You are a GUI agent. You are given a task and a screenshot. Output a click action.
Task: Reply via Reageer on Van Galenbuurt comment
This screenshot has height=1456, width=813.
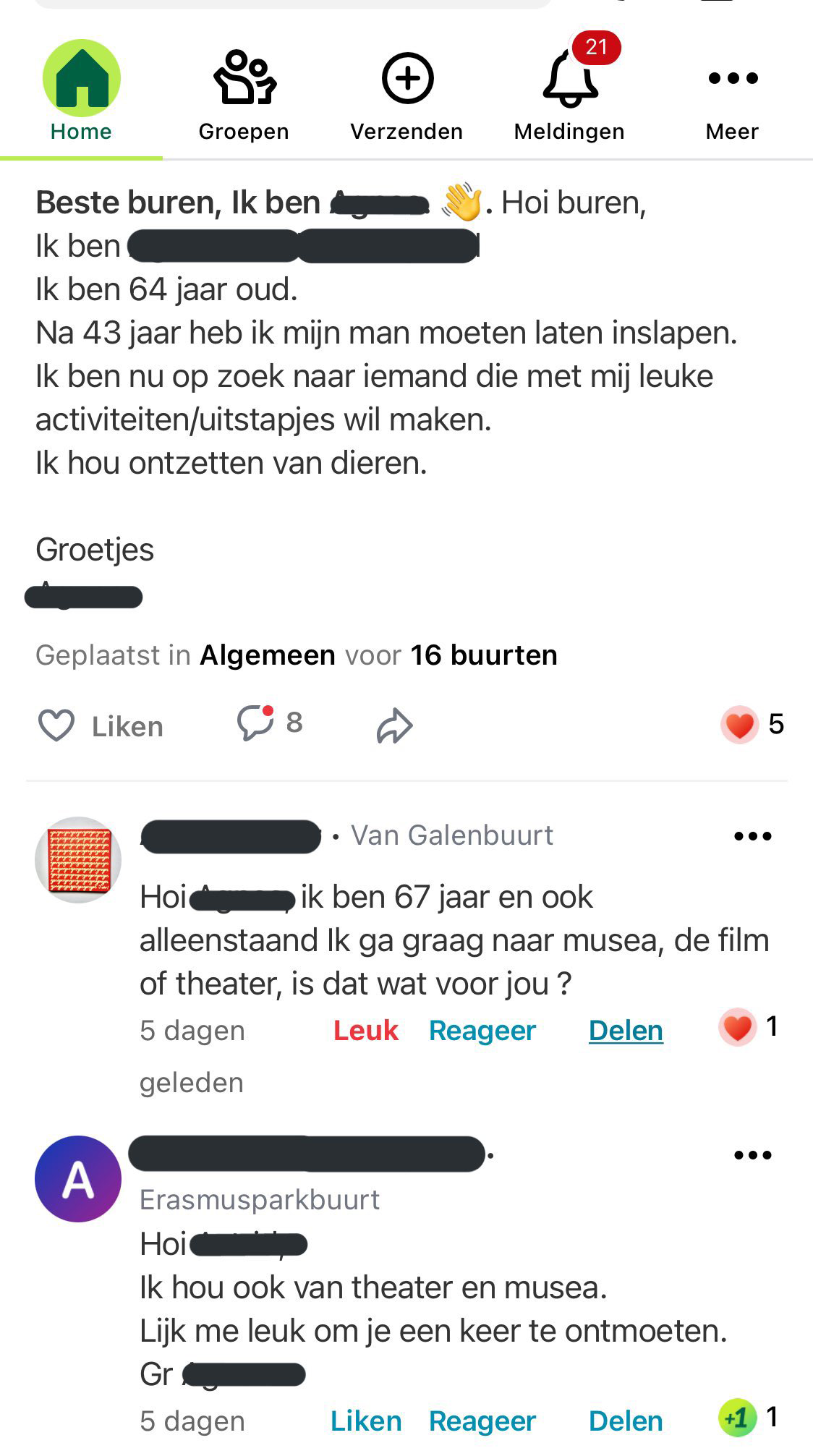(482, 1030)
